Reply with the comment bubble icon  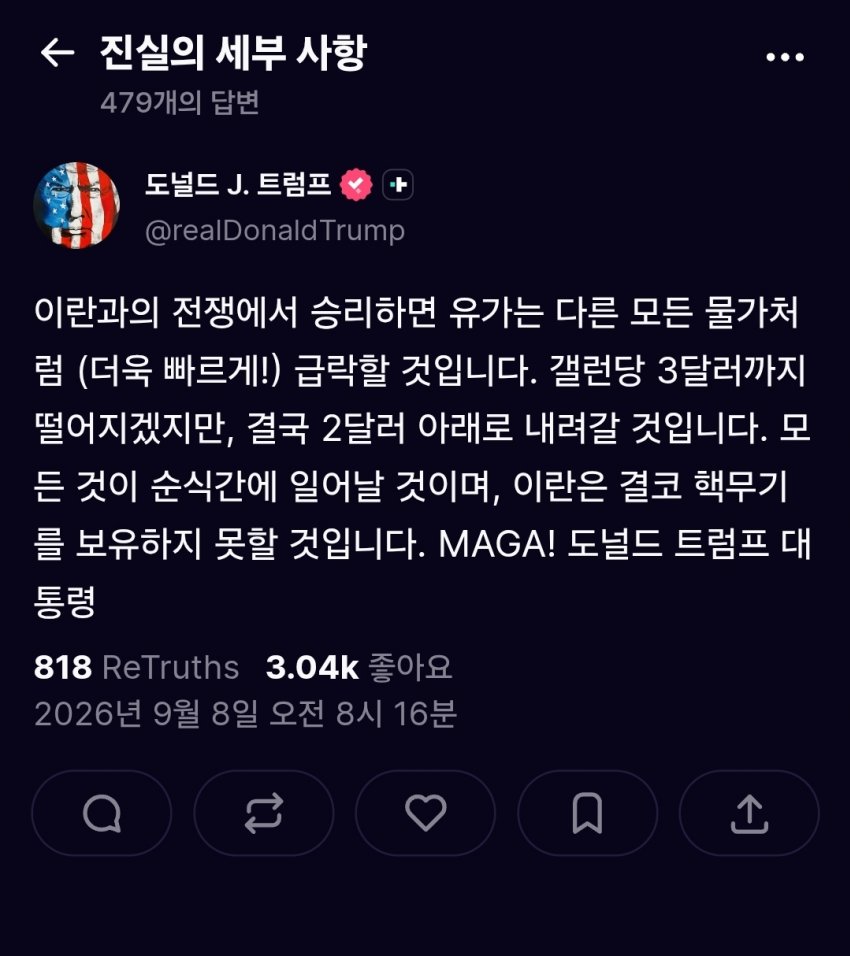click(102, 813)
